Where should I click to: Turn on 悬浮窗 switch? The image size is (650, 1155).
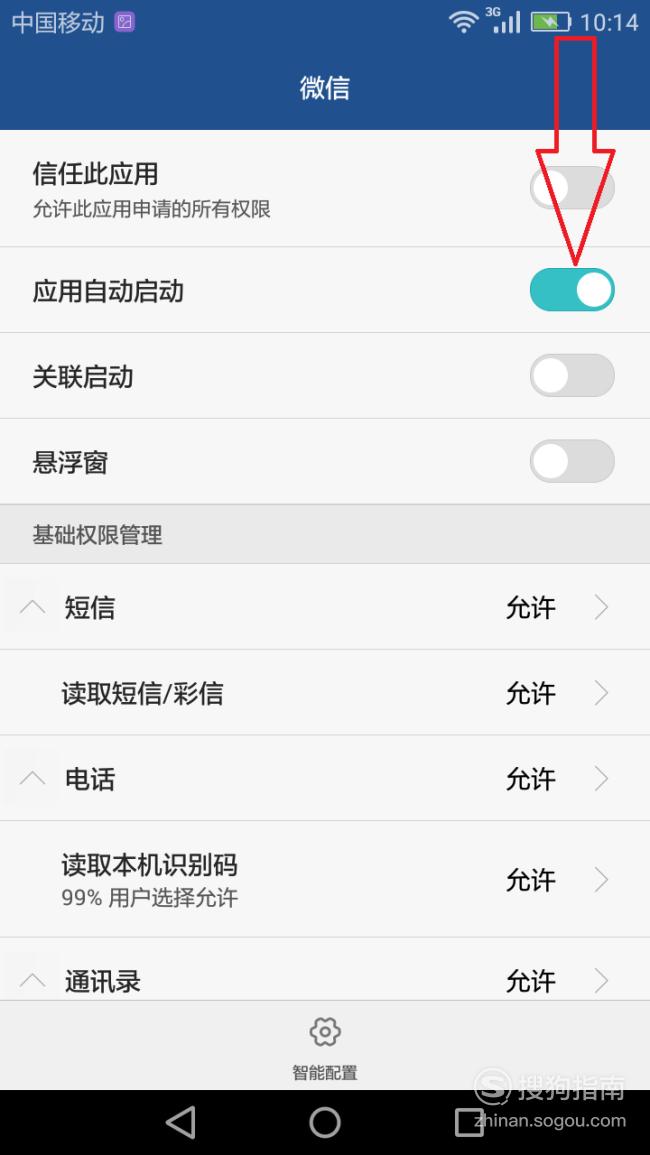(572, 461)
